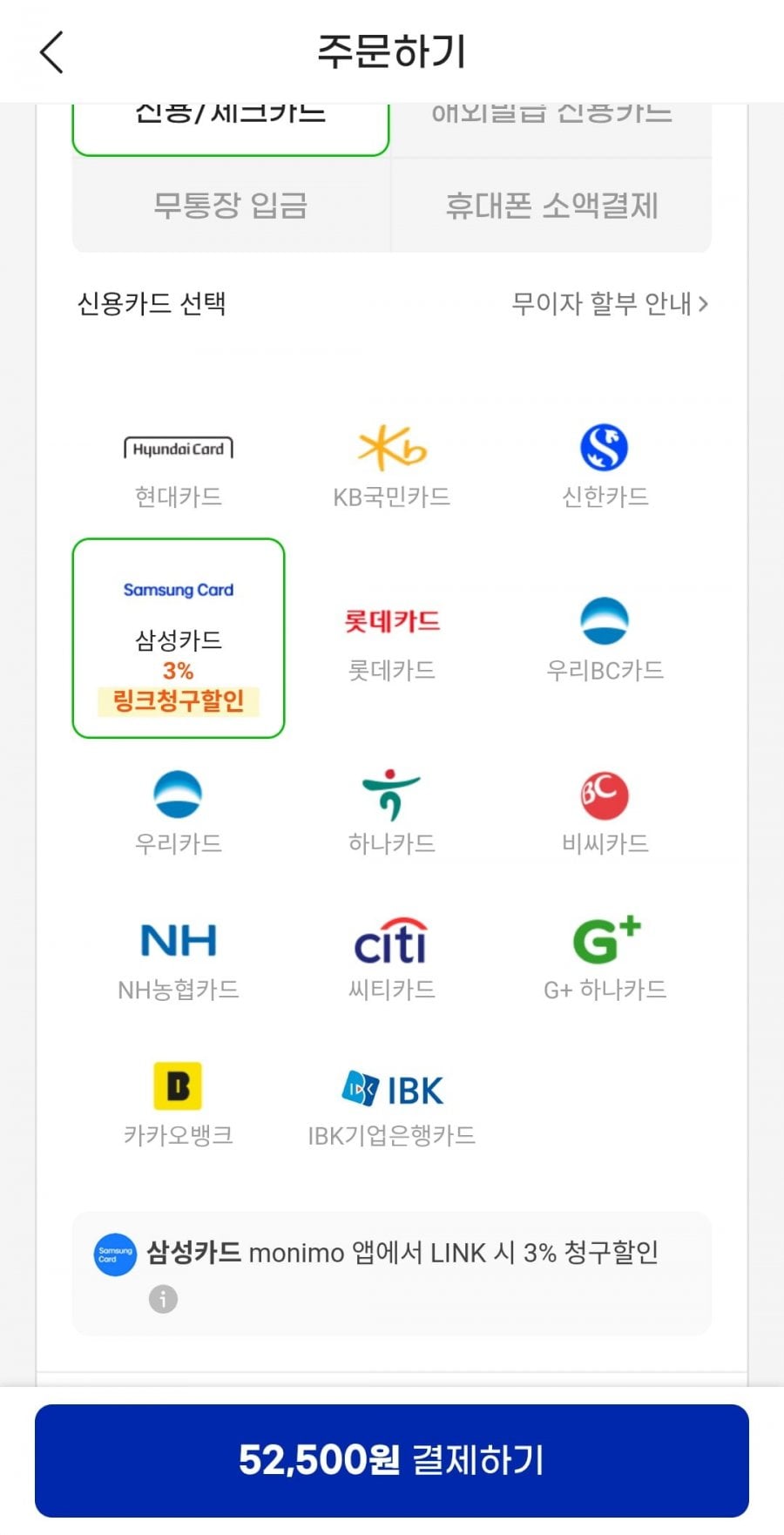Image resolution: width=784 pixels, height=1535 pixels.
Task: Tap 52,500원 결제하기 button
Action: click(x=392, y=1460)
